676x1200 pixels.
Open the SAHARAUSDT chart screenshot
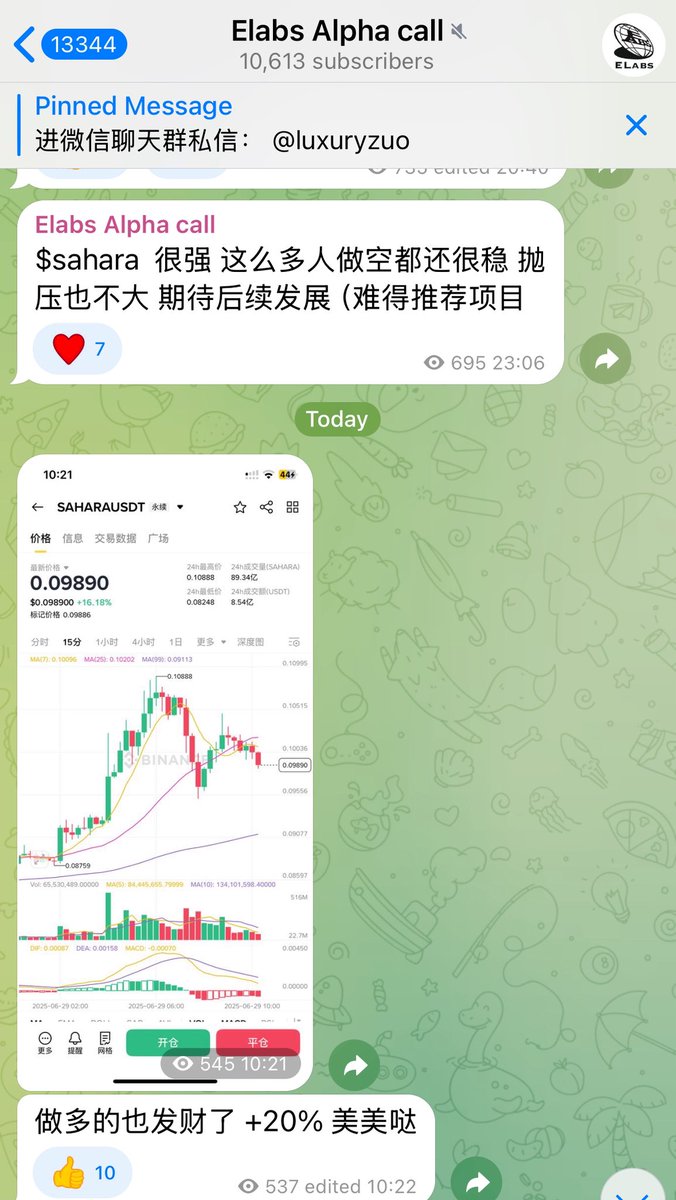165,760
